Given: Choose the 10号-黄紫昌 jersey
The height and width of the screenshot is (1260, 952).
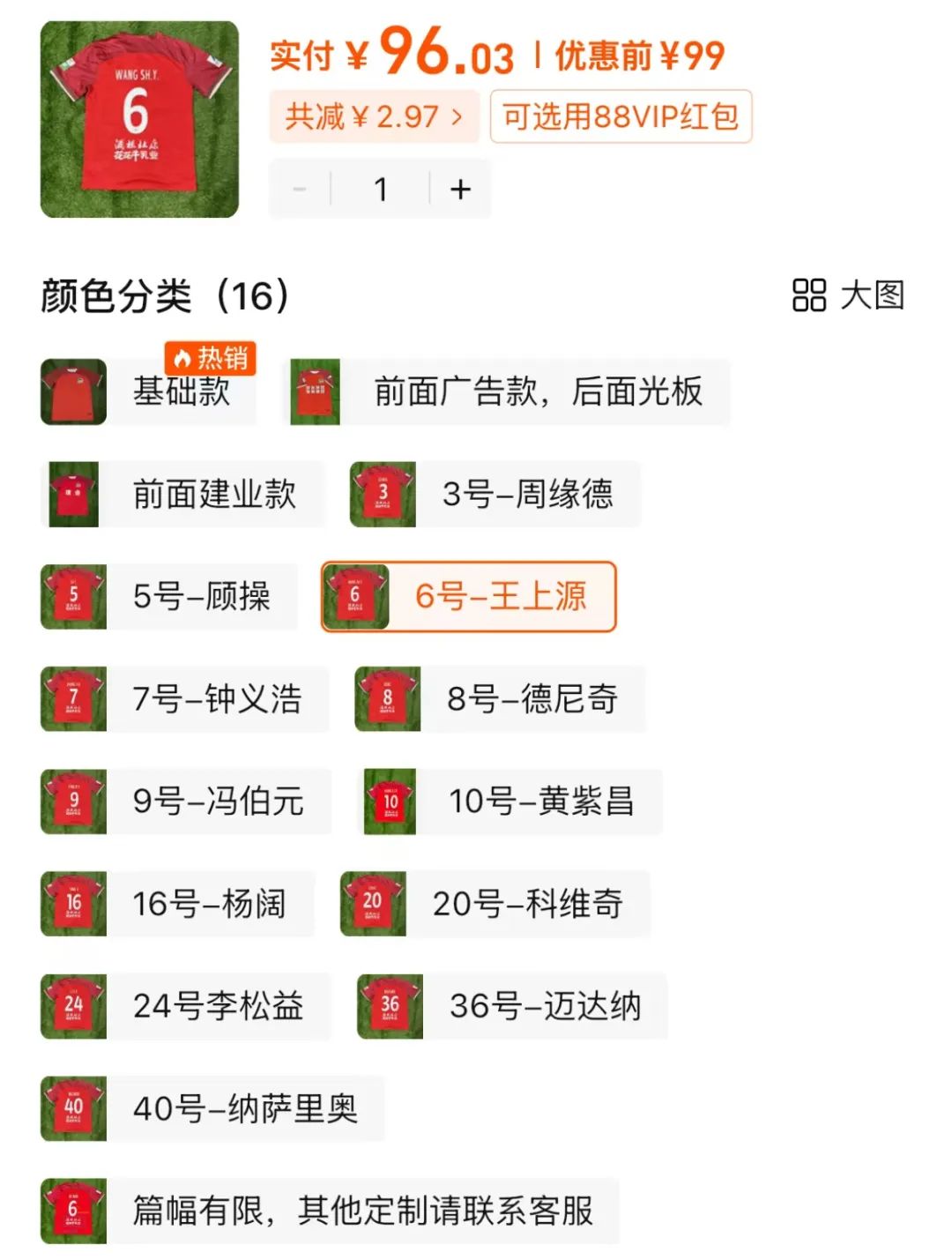Looking at the screenshot, I should [x=512, y=801].
